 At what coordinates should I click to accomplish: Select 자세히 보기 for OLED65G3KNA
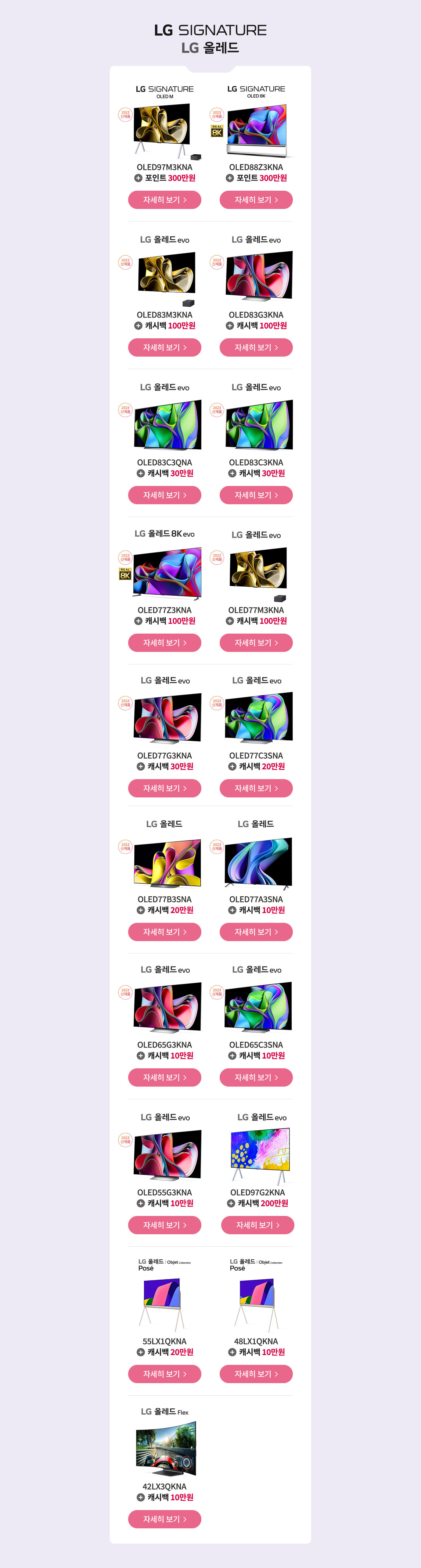[164, 1077]
